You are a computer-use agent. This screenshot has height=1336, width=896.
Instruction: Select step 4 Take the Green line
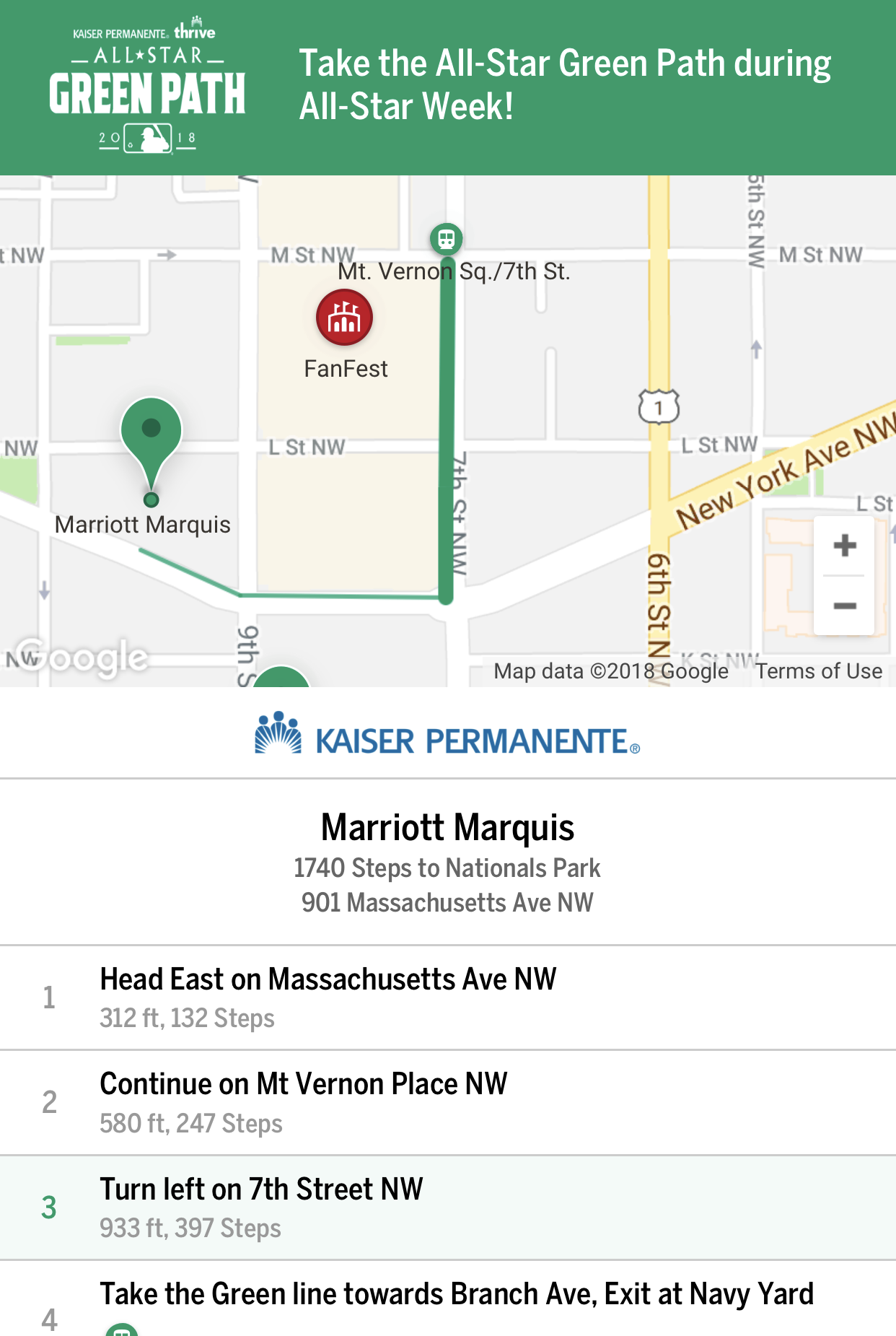447,1305
